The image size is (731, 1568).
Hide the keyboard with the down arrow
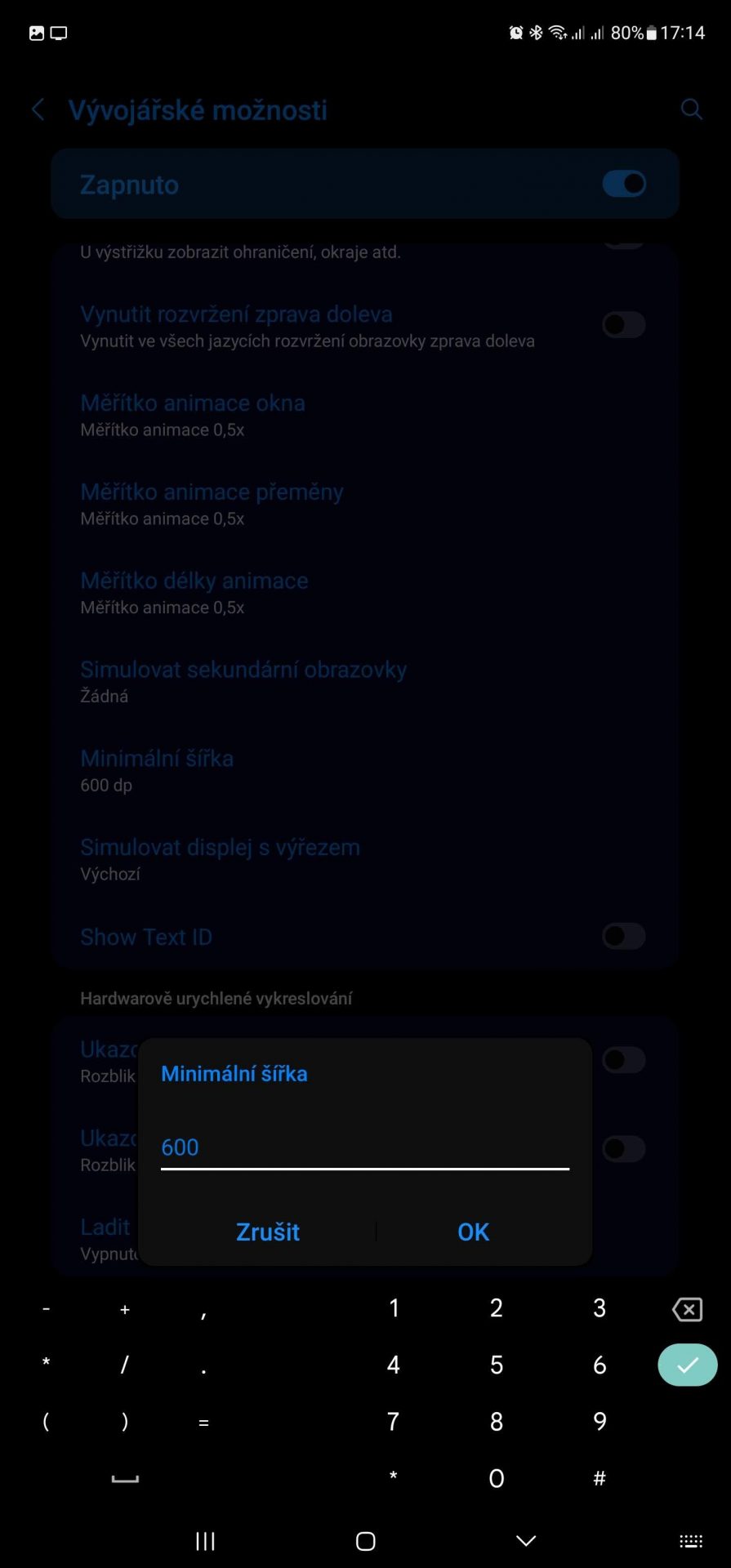pyautogui.click(x=526, y=1541)
